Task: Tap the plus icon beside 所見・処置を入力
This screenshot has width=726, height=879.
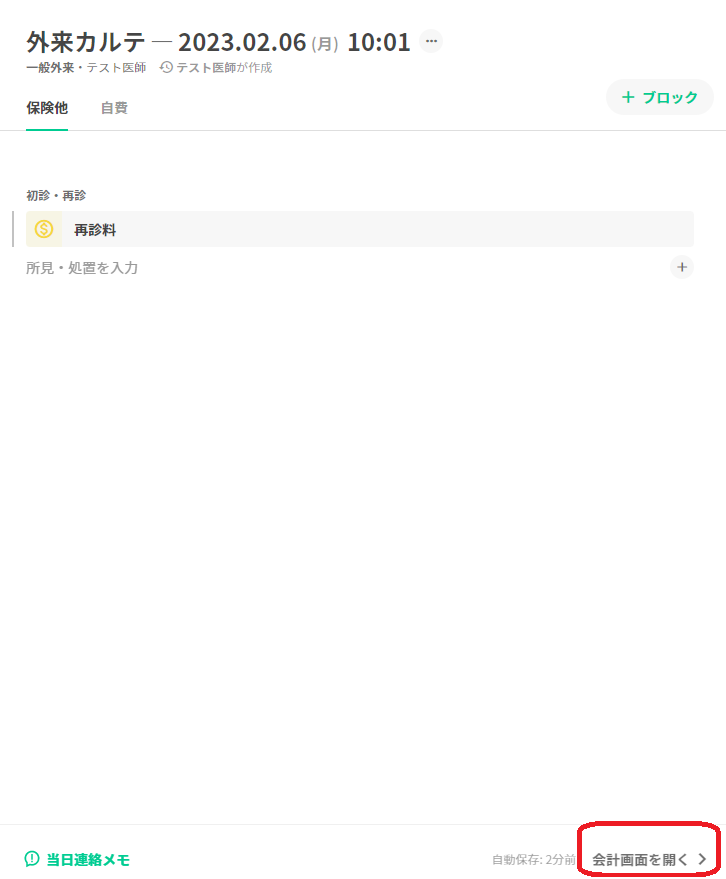Action: click(682, 267)
